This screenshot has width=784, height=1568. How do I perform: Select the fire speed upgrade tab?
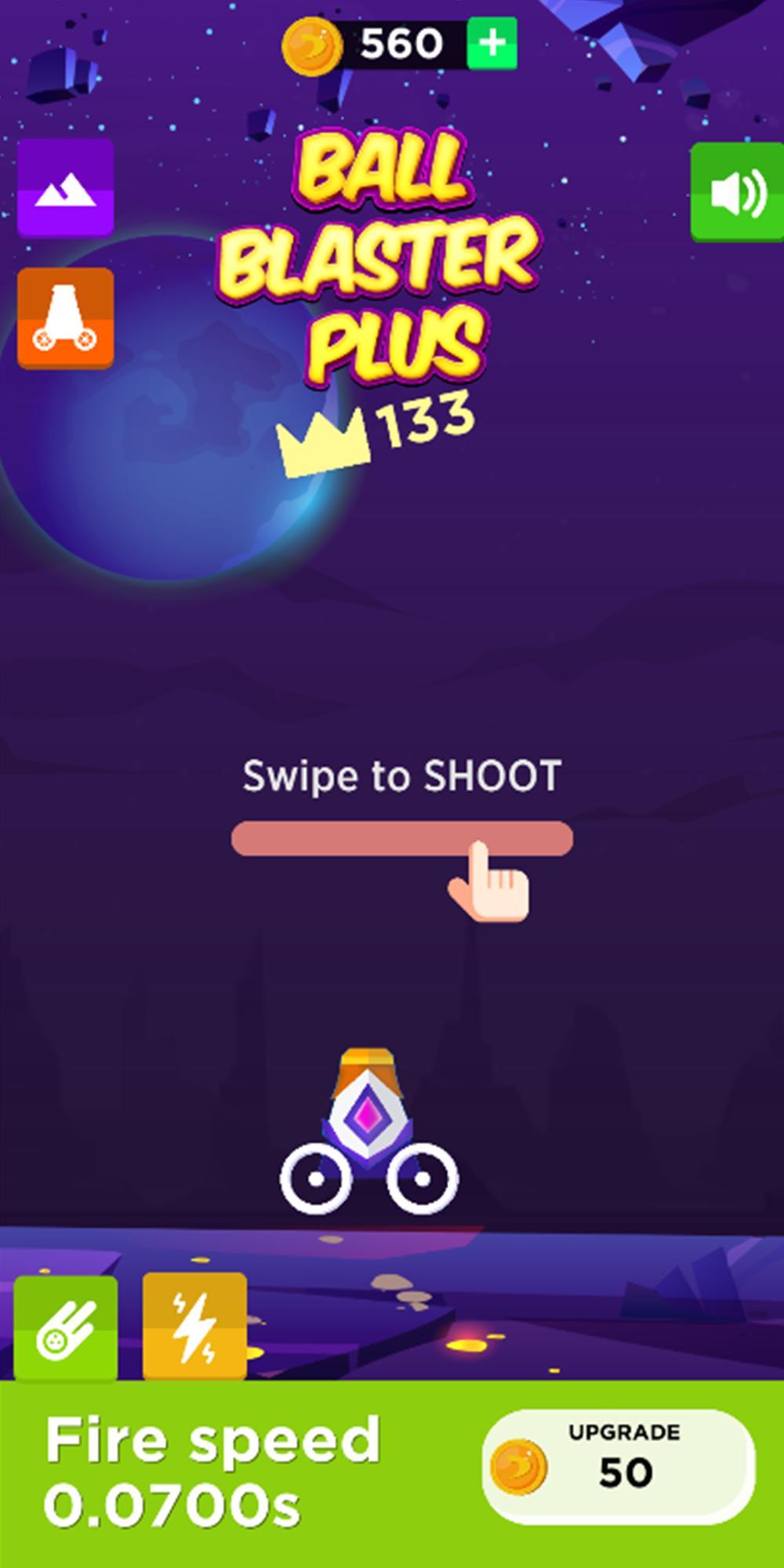pos(66,1327)
